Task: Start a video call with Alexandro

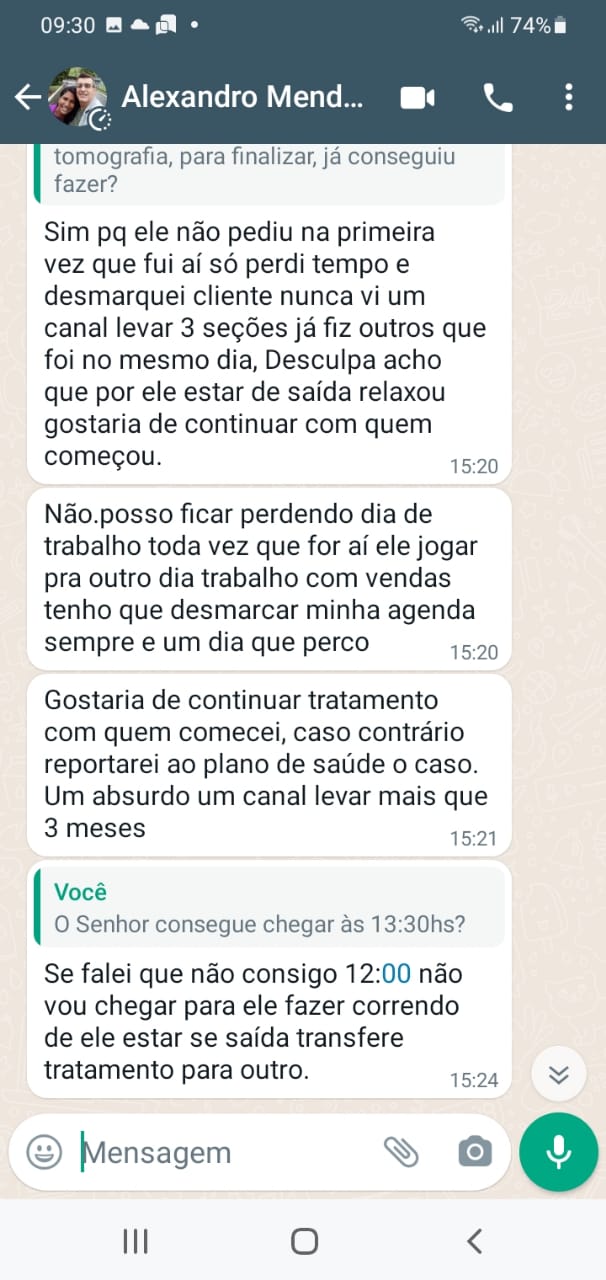Action: tap(418, 97)
